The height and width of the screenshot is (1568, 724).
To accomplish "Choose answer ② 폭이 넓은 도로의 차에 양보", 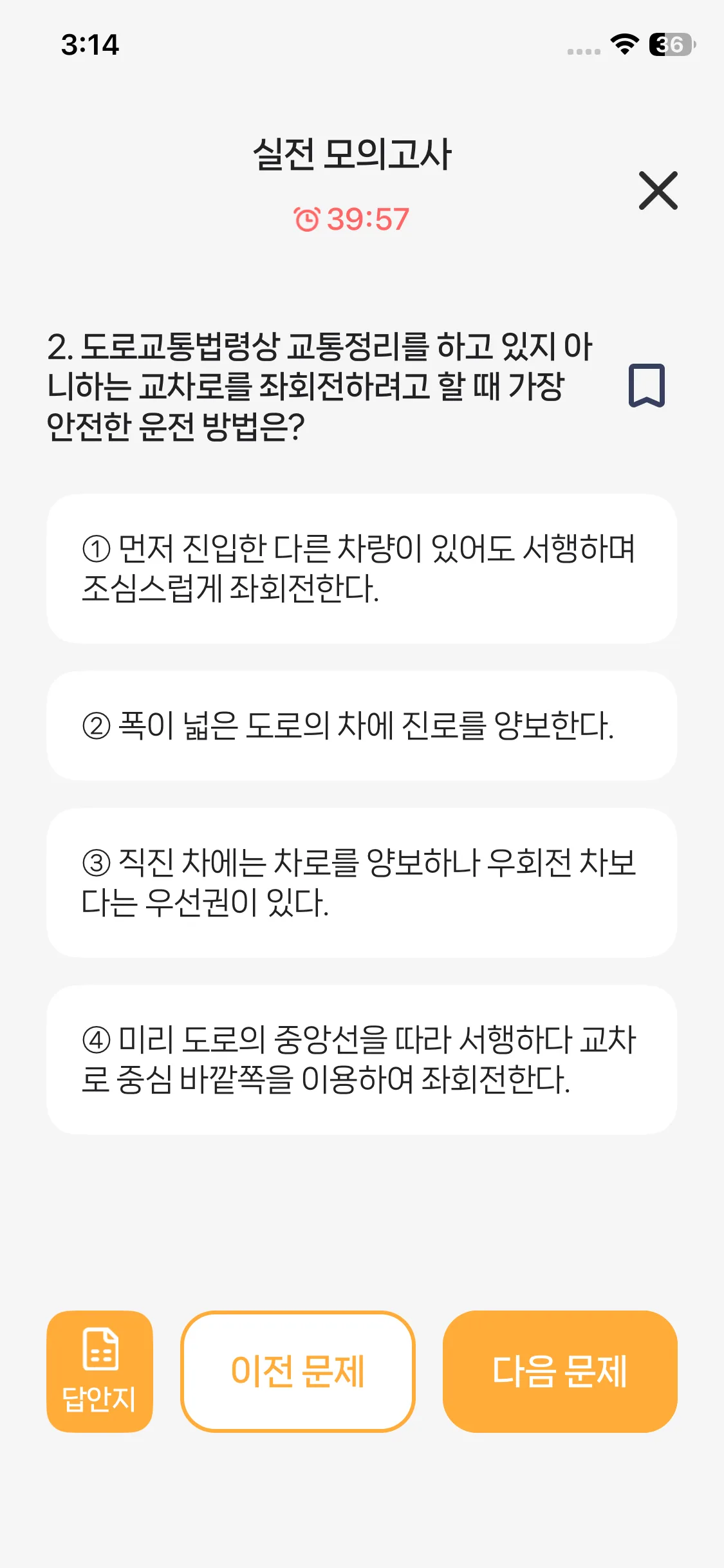I will point(362,725).
